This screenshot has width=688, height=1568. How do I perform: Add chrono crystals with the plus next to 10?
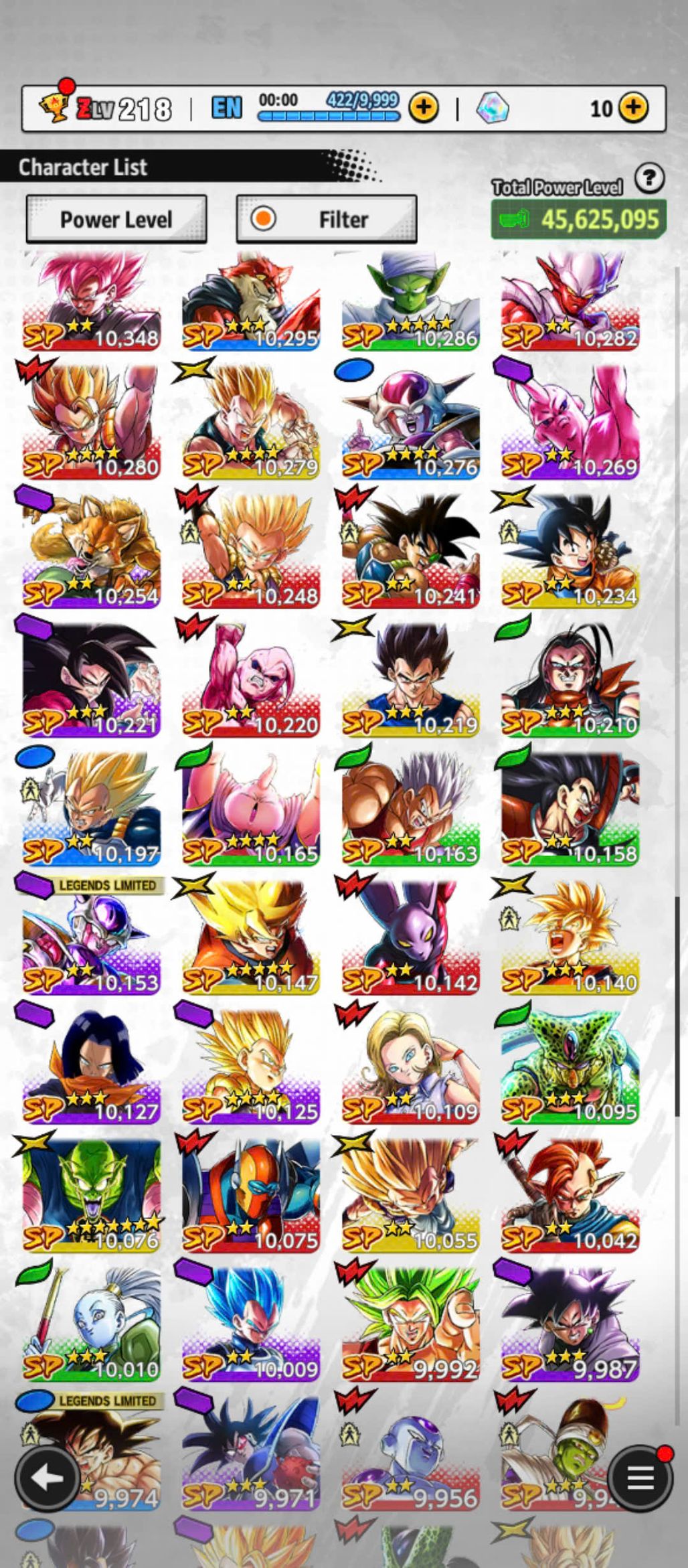pyautogui.click(x=633, y=107)
